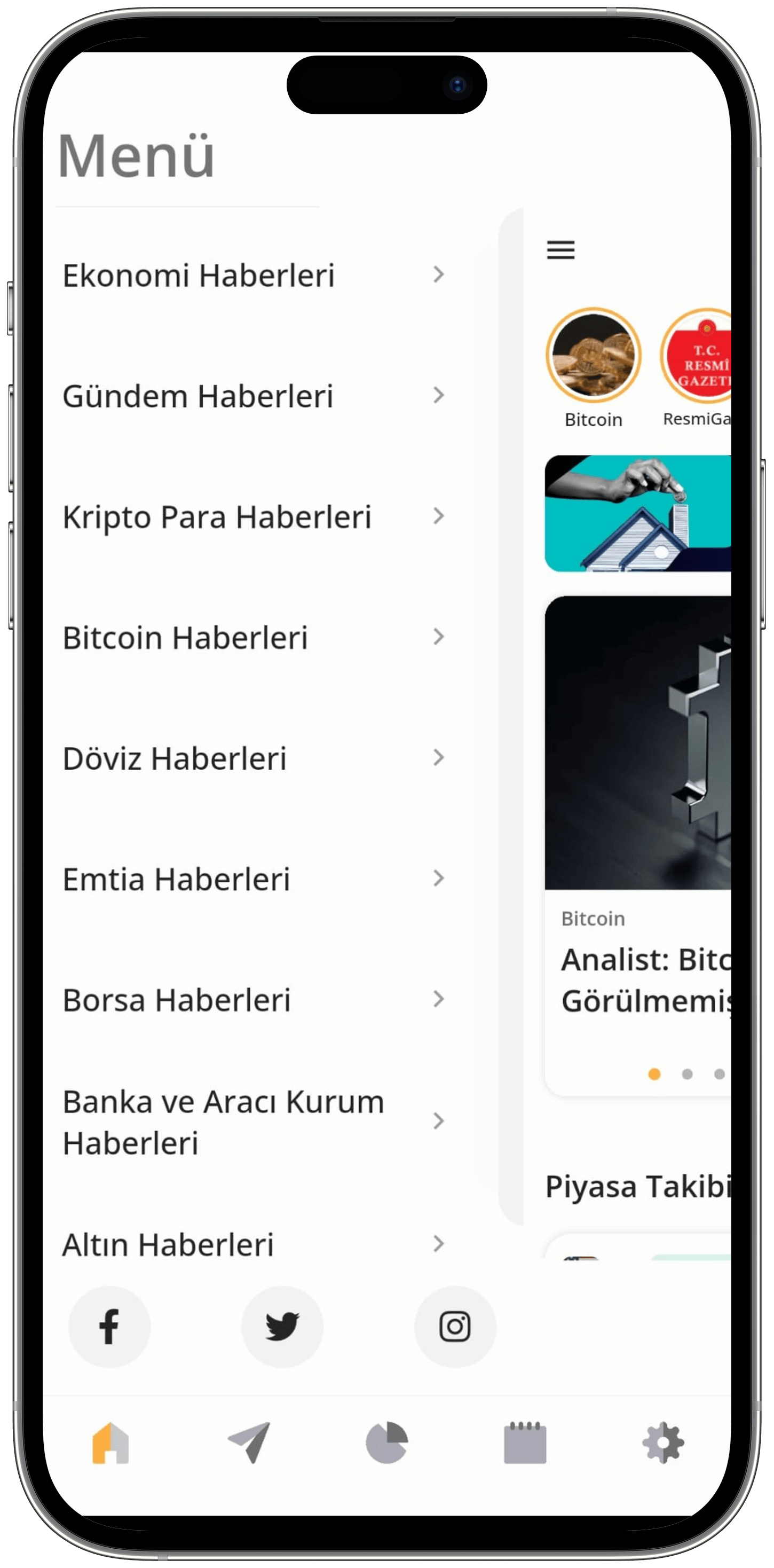Screen dimensions: 774x1568
Task: Expand Kripto Para Haberleri chevron
Action: [439, 517]
